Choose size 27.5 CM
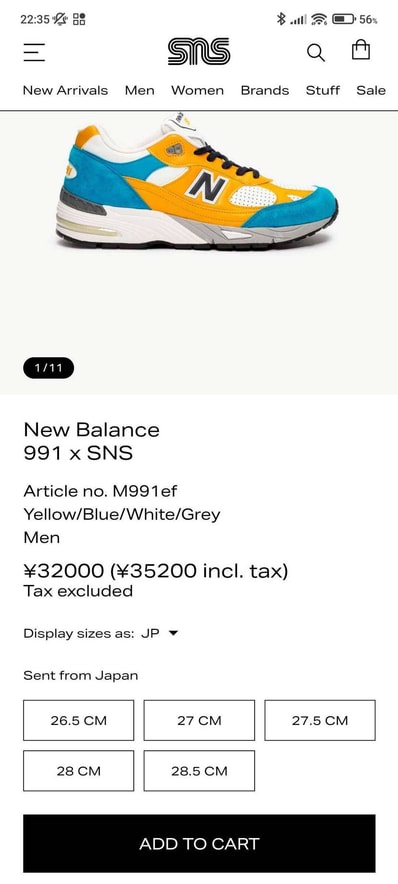The width and height of the screenshot is (398, 884). point(320,721)
